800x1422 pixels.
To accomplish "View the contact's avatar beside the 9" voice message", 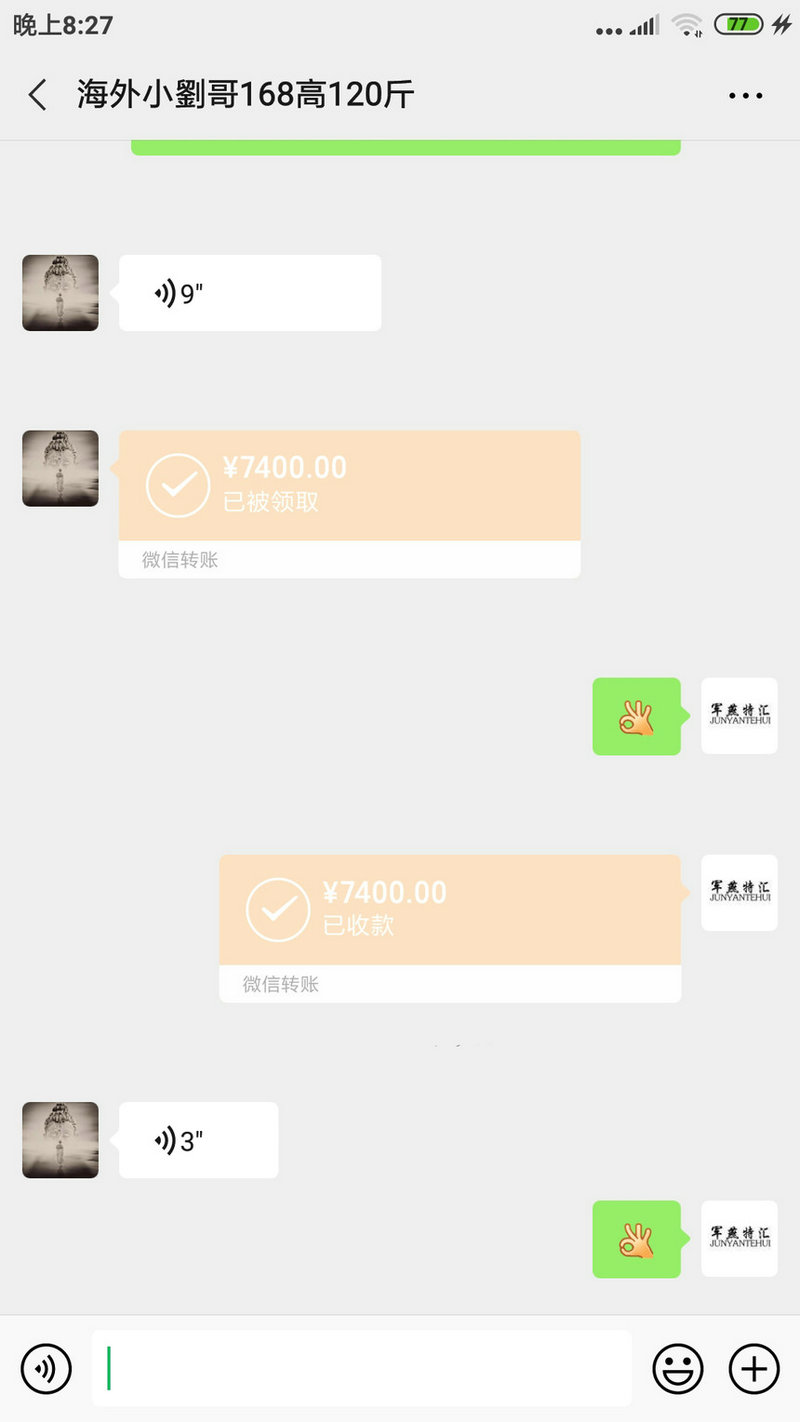I will (60, 293).
